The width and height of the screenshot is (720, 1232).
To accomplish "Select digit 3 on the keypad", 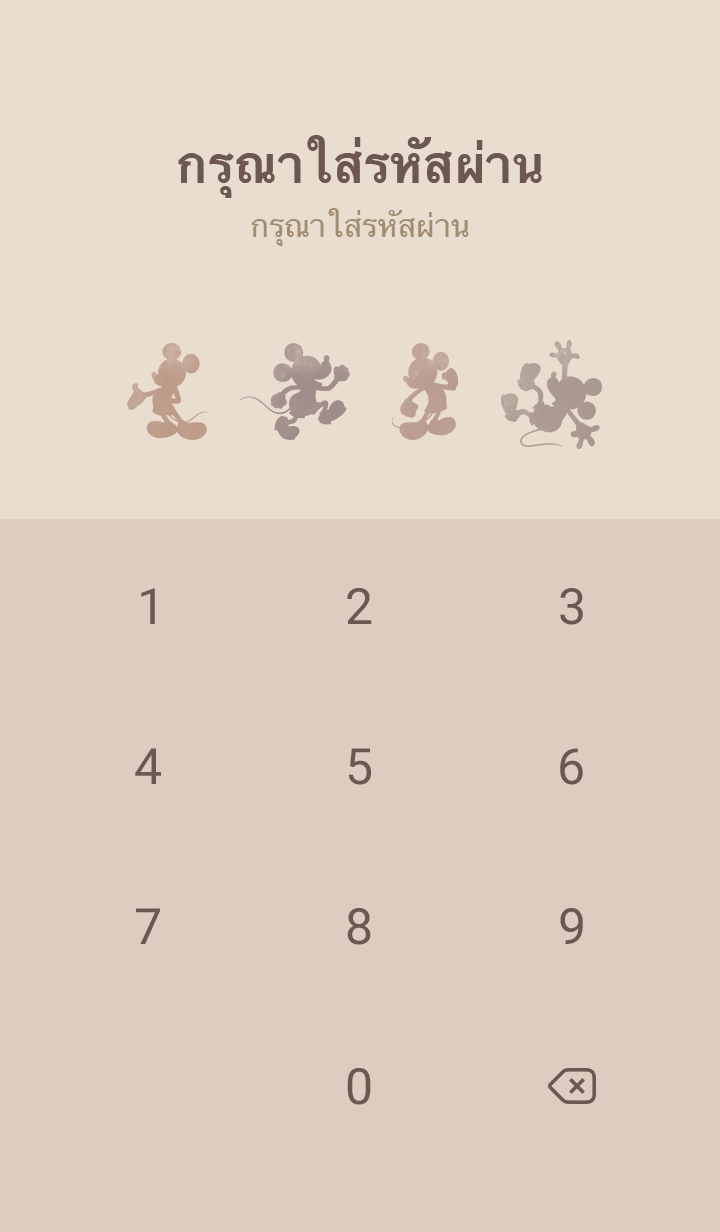I will pos(571,607).
